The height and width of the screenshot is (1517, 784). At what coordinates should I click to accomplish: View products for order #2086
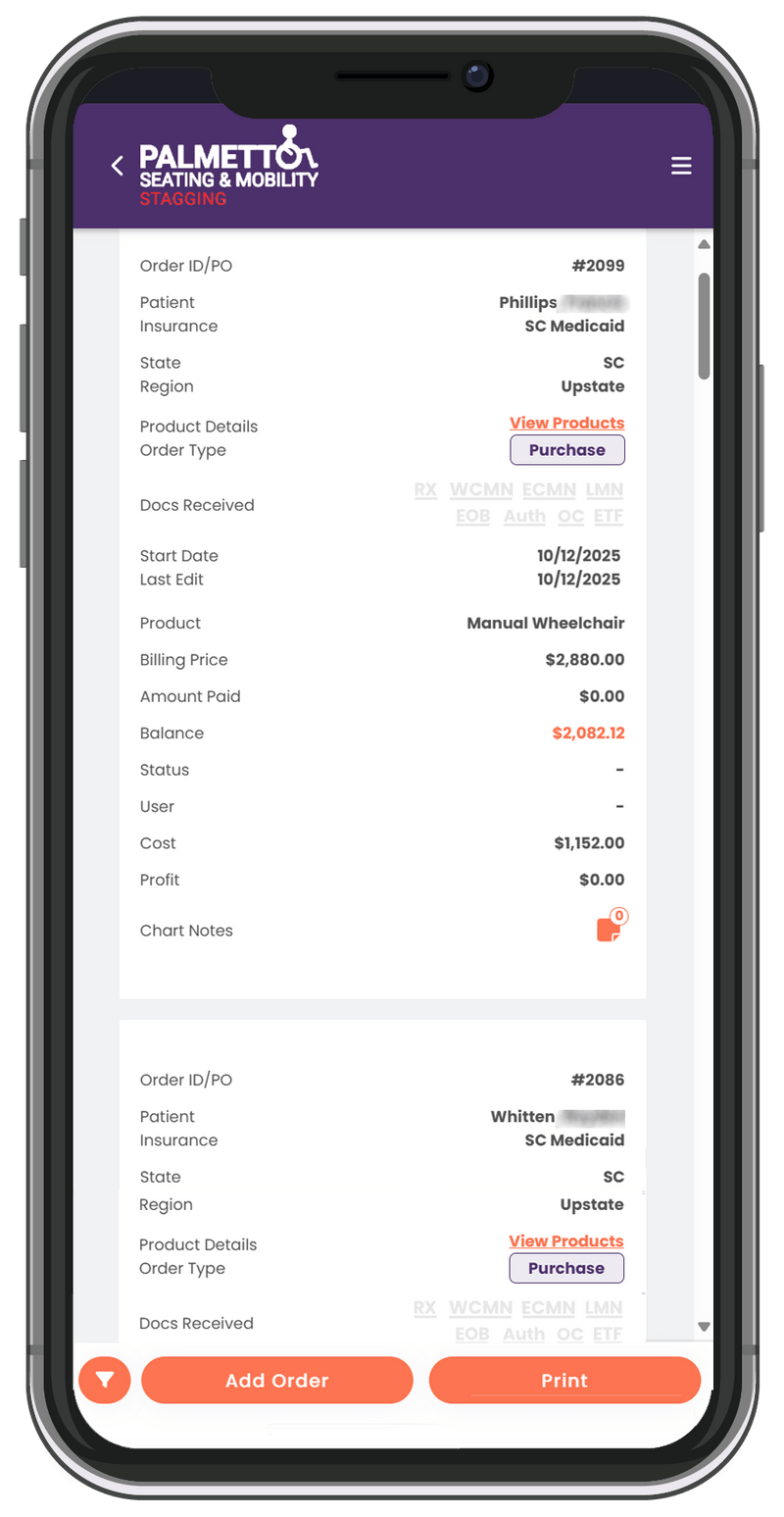565,1240
